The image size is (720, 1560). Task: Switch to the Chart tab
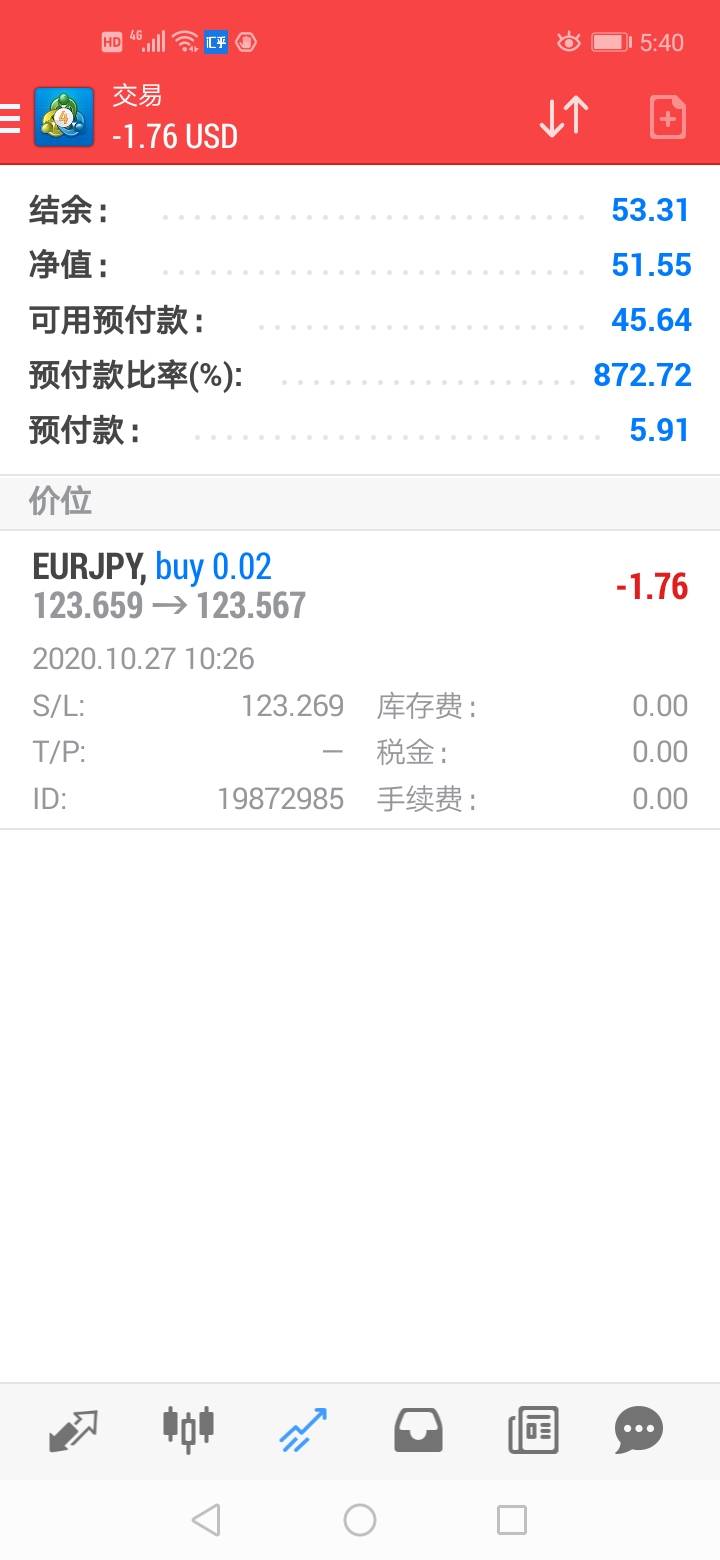(x=188, y=1429)
